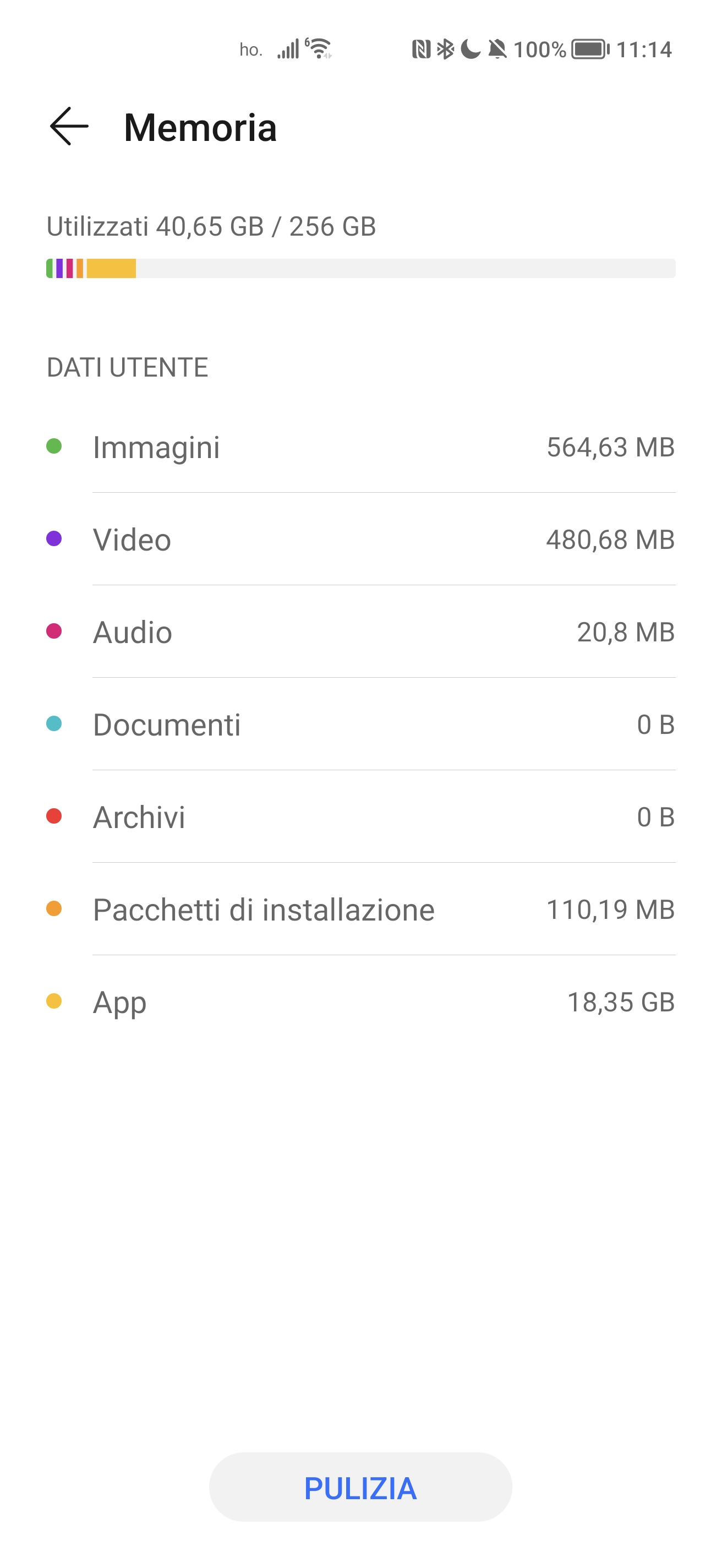Open the Documenti storage row

(x=360, y=725)
